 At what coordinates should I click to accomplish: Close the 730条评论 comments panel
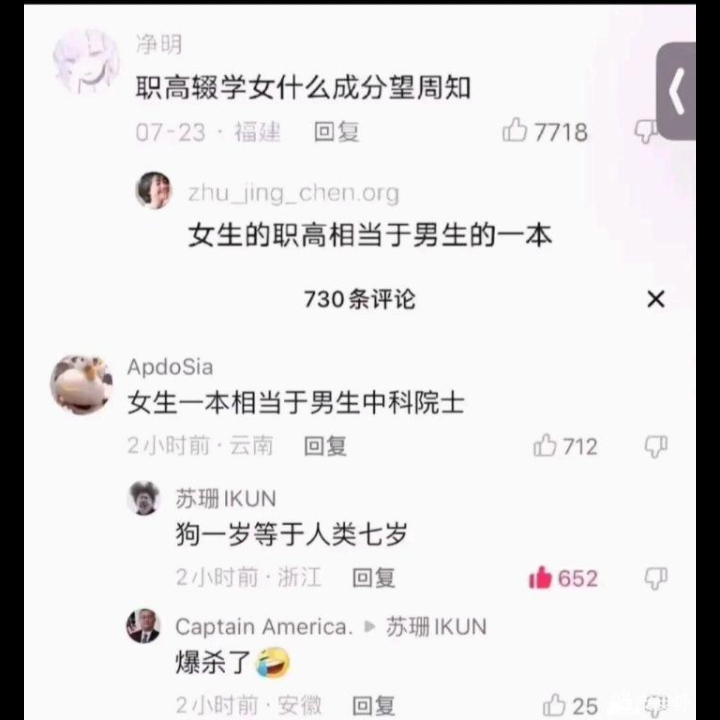[x=656, y=299]
